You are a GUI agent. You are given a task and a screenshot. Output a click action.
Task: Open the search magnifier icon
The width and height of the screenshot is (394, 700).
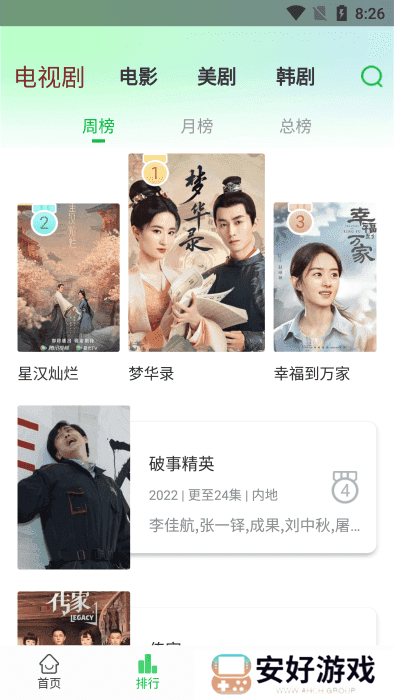click(372, 76)
